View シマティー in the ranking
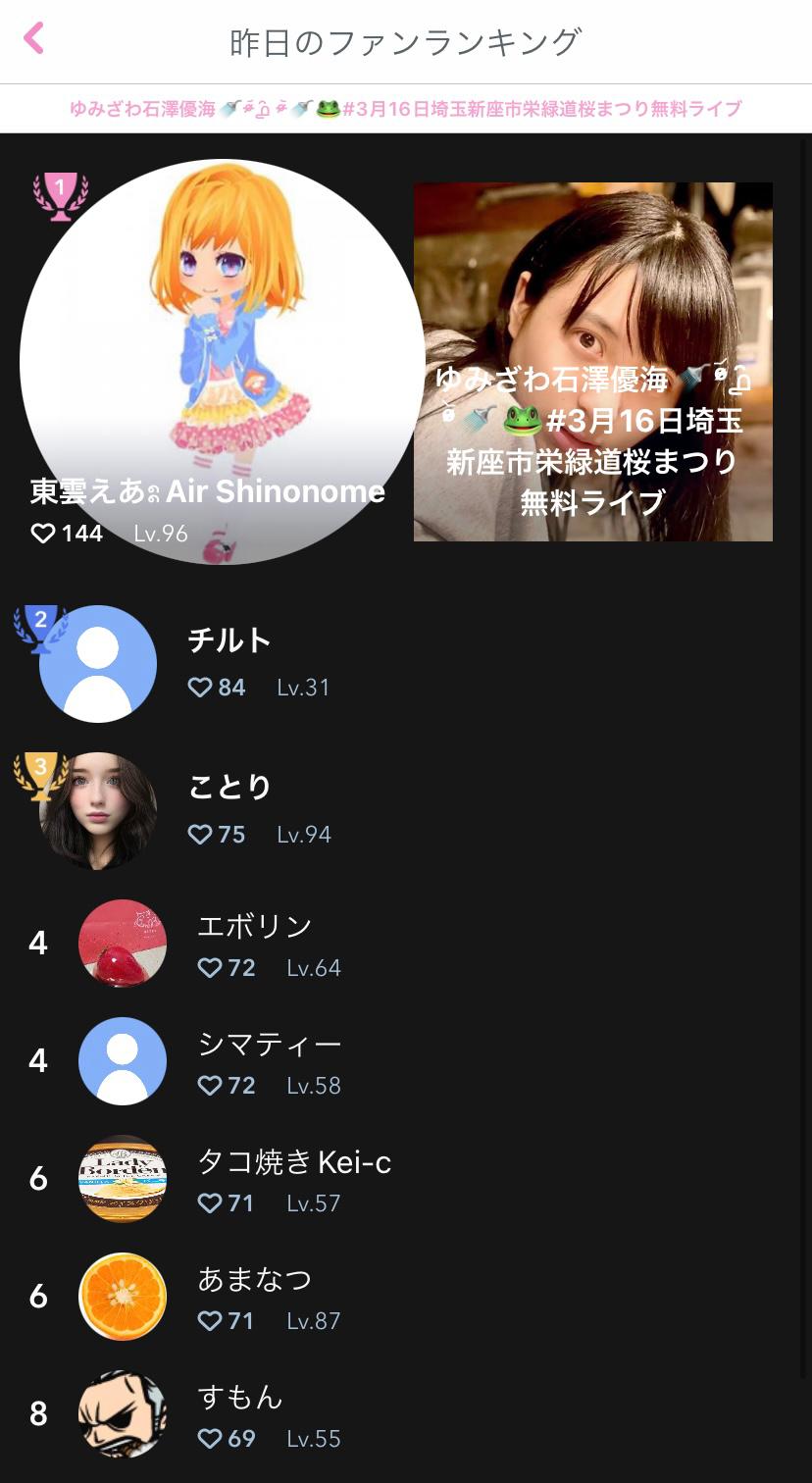Viewport: 812px width, 1483px height. pos(269,1061)
